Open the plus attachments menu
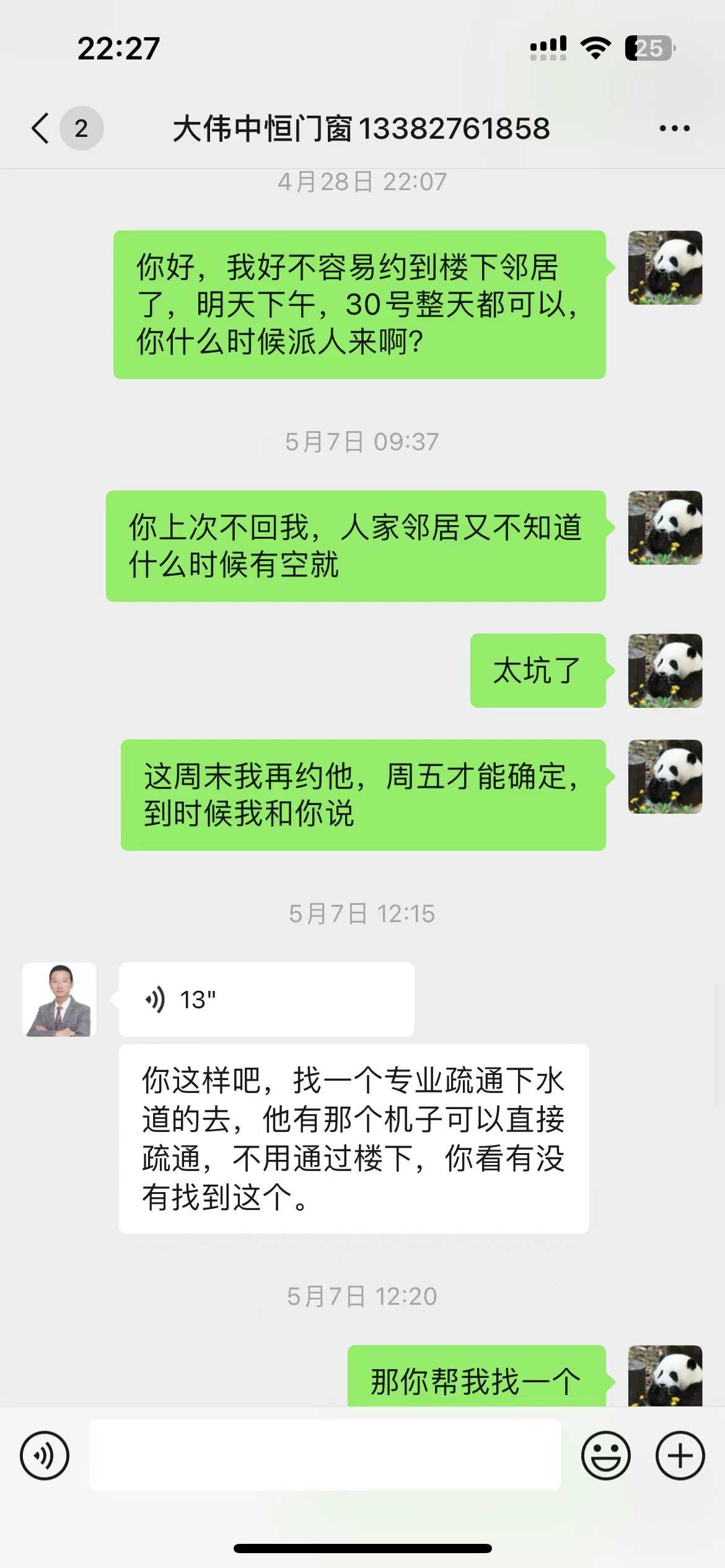This screenshot has width=725, height=1568. click(x=680, y=1455)
